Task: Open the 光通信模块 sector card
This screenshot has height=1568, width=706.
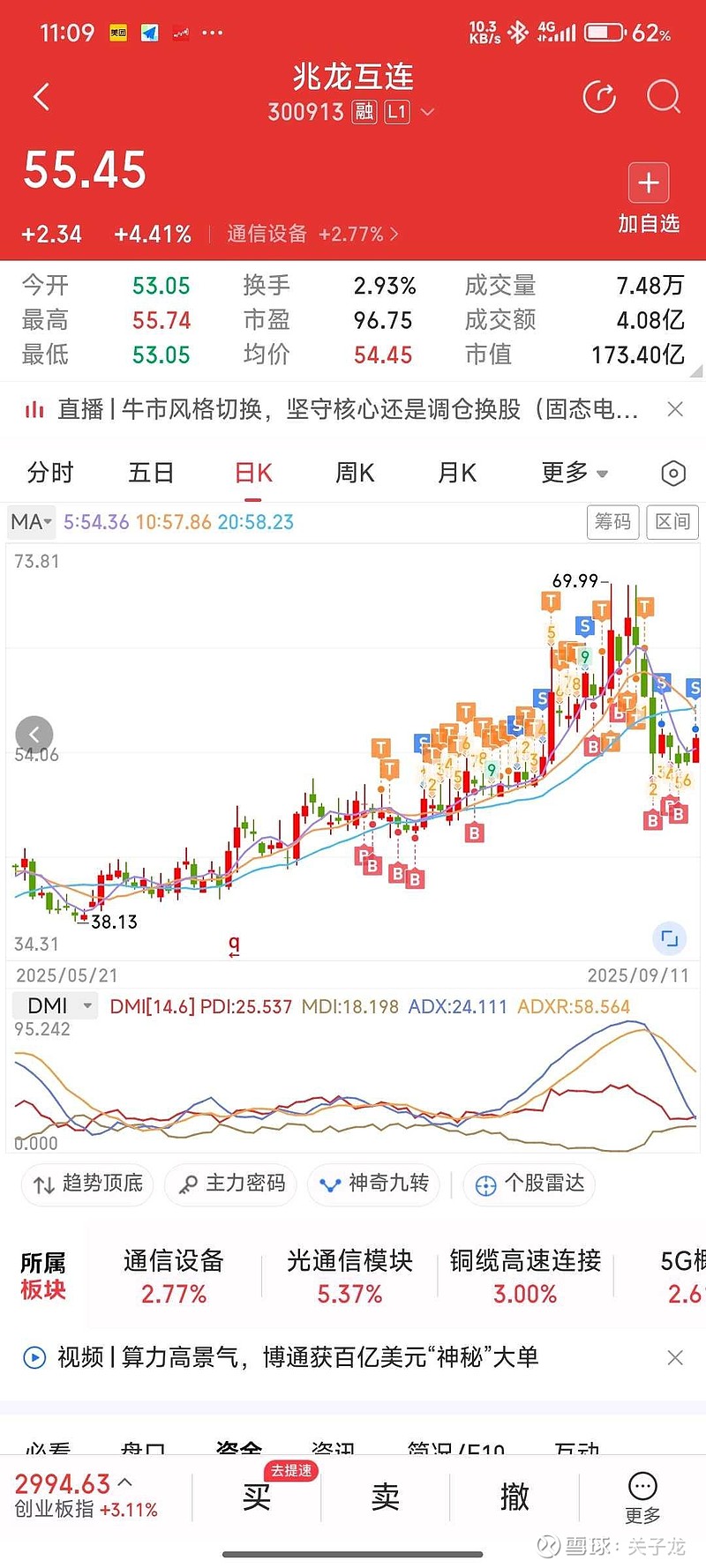Action: tap(349, 1276)
